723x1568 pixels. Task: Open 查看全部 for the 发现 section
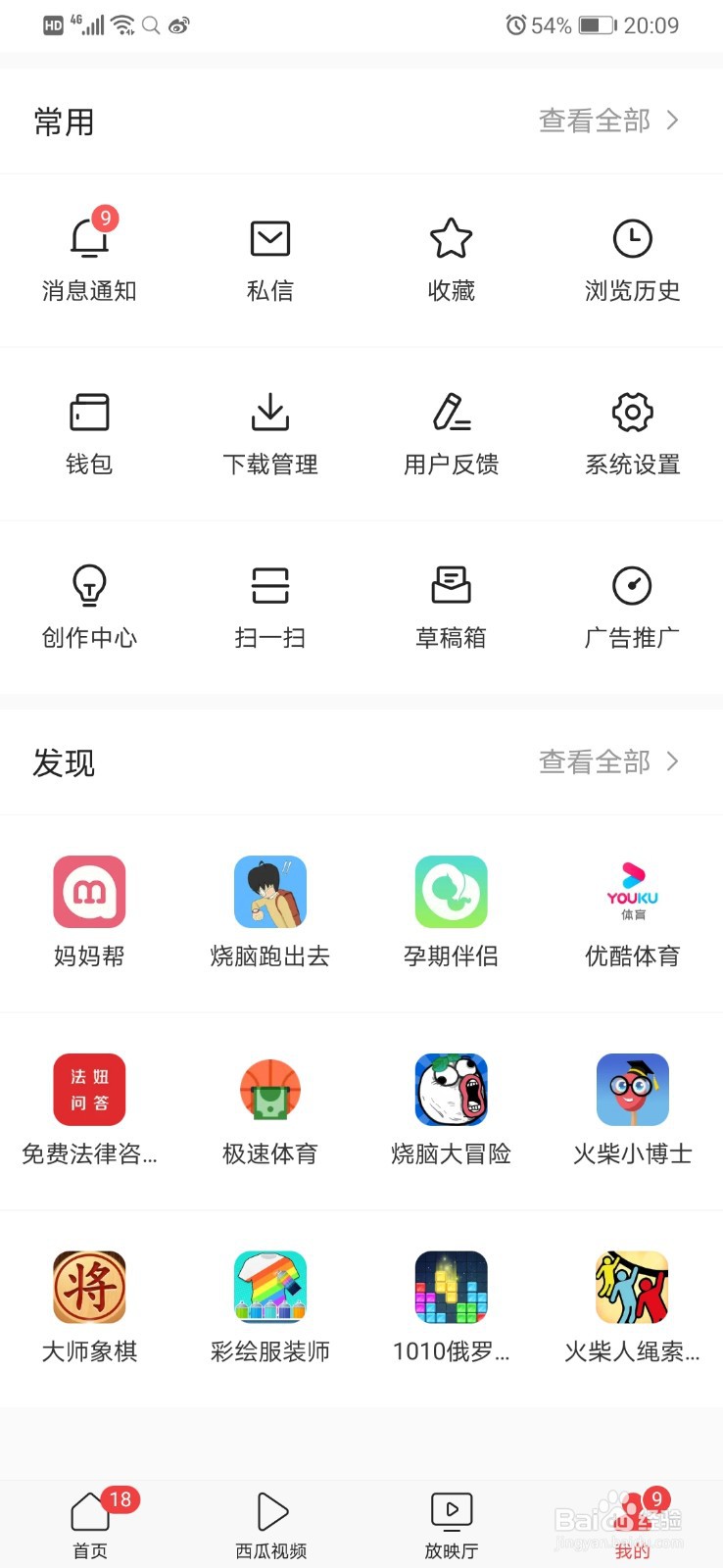595,761
